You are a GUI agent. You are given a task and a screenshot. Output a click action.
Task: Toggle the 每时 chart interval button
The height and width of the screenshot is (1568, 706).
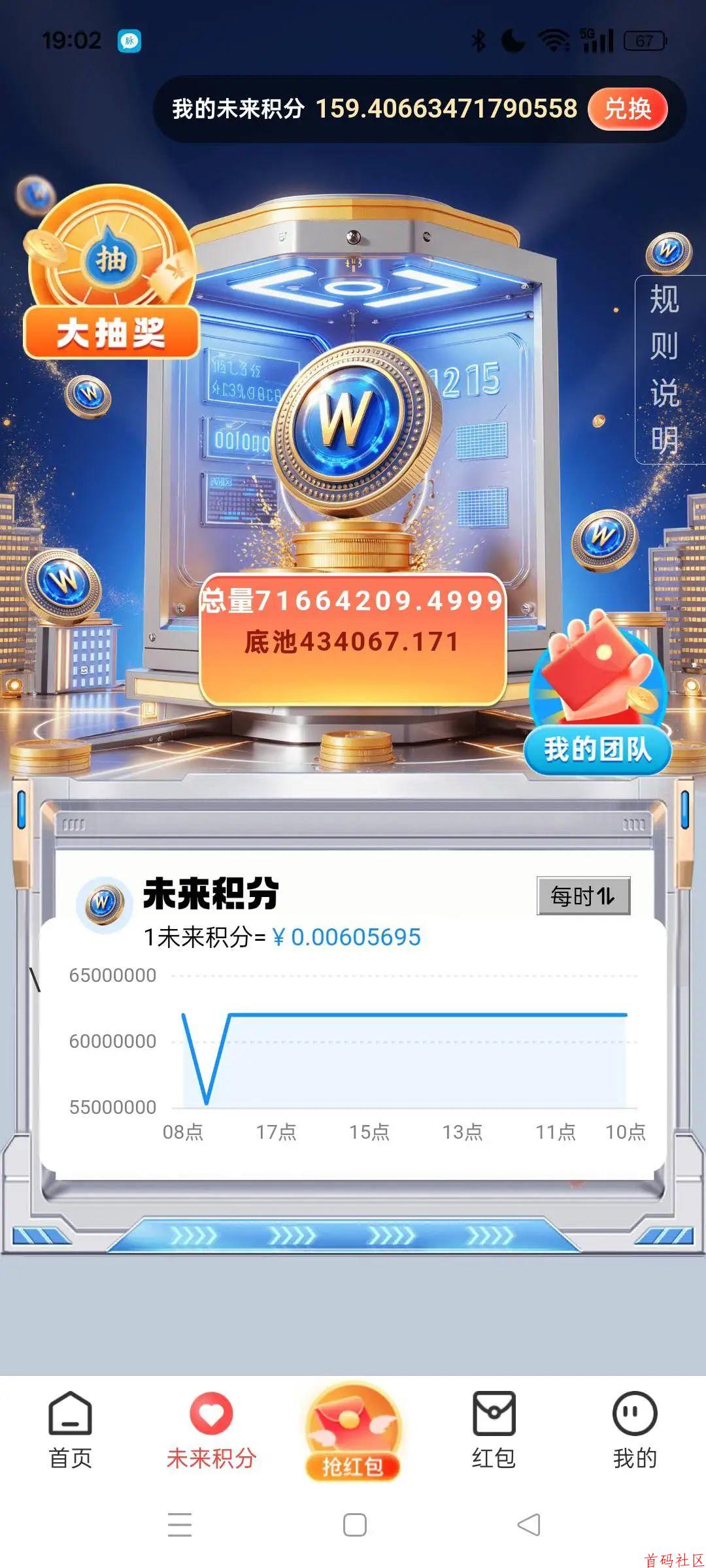coord(583,896)
